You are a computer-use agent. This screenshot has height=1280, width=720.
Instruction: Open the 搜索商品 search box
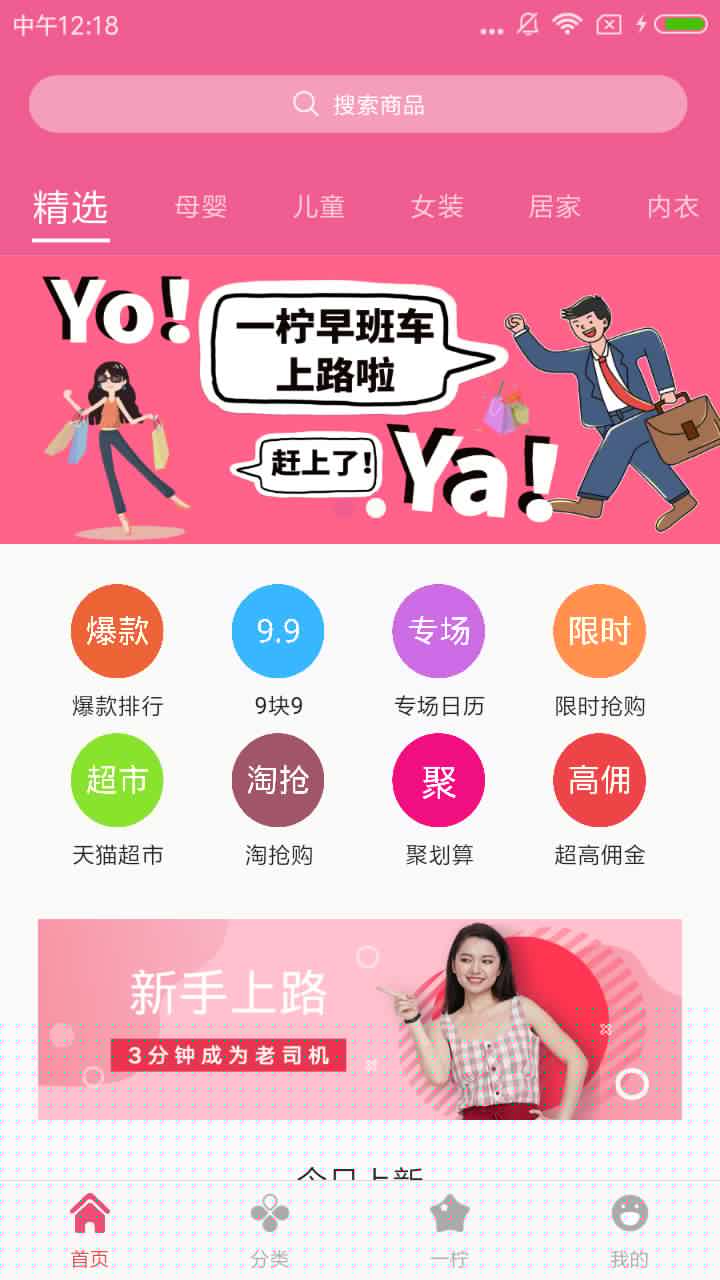click(x=358, y=104)
